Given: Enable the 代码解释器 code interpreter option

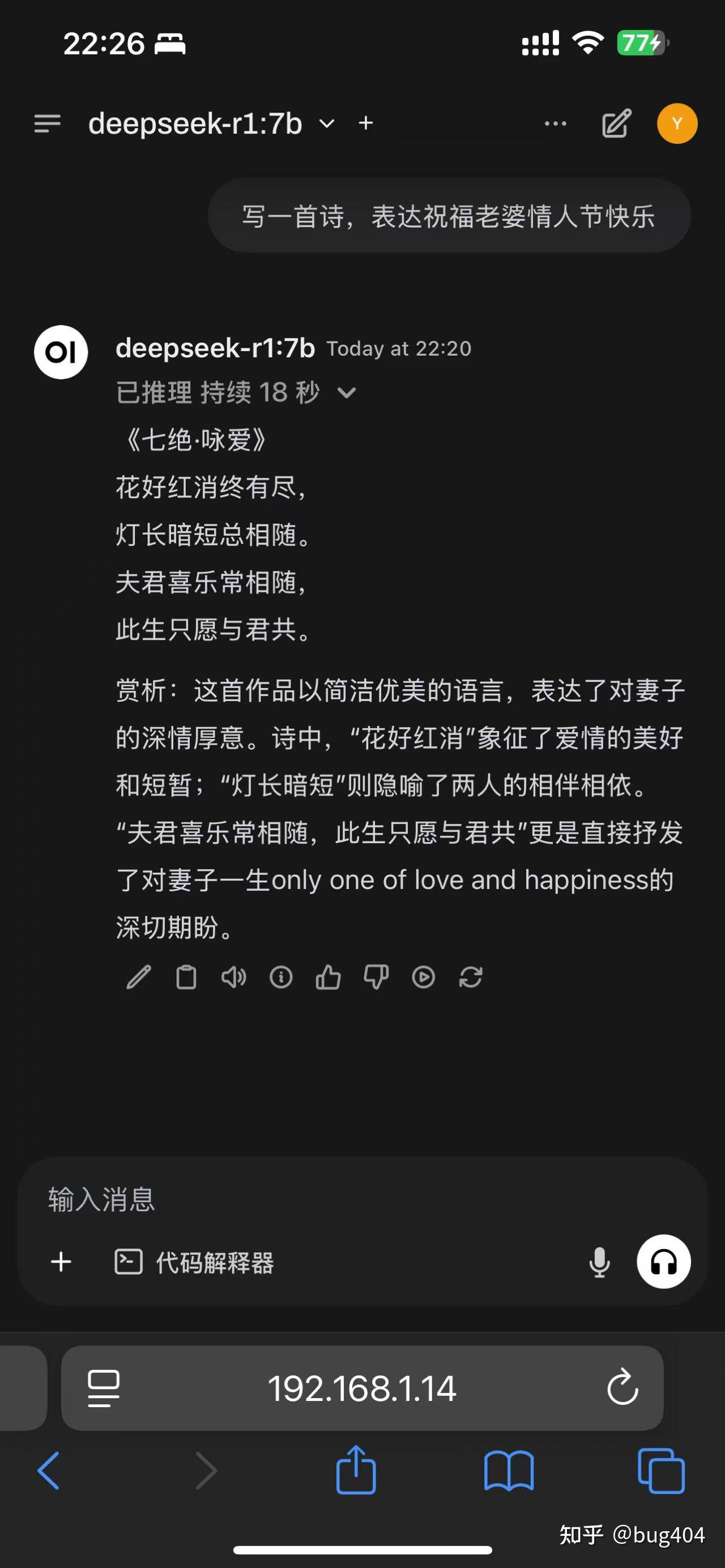Looking at the screenshot, I should pos(196,1262).
